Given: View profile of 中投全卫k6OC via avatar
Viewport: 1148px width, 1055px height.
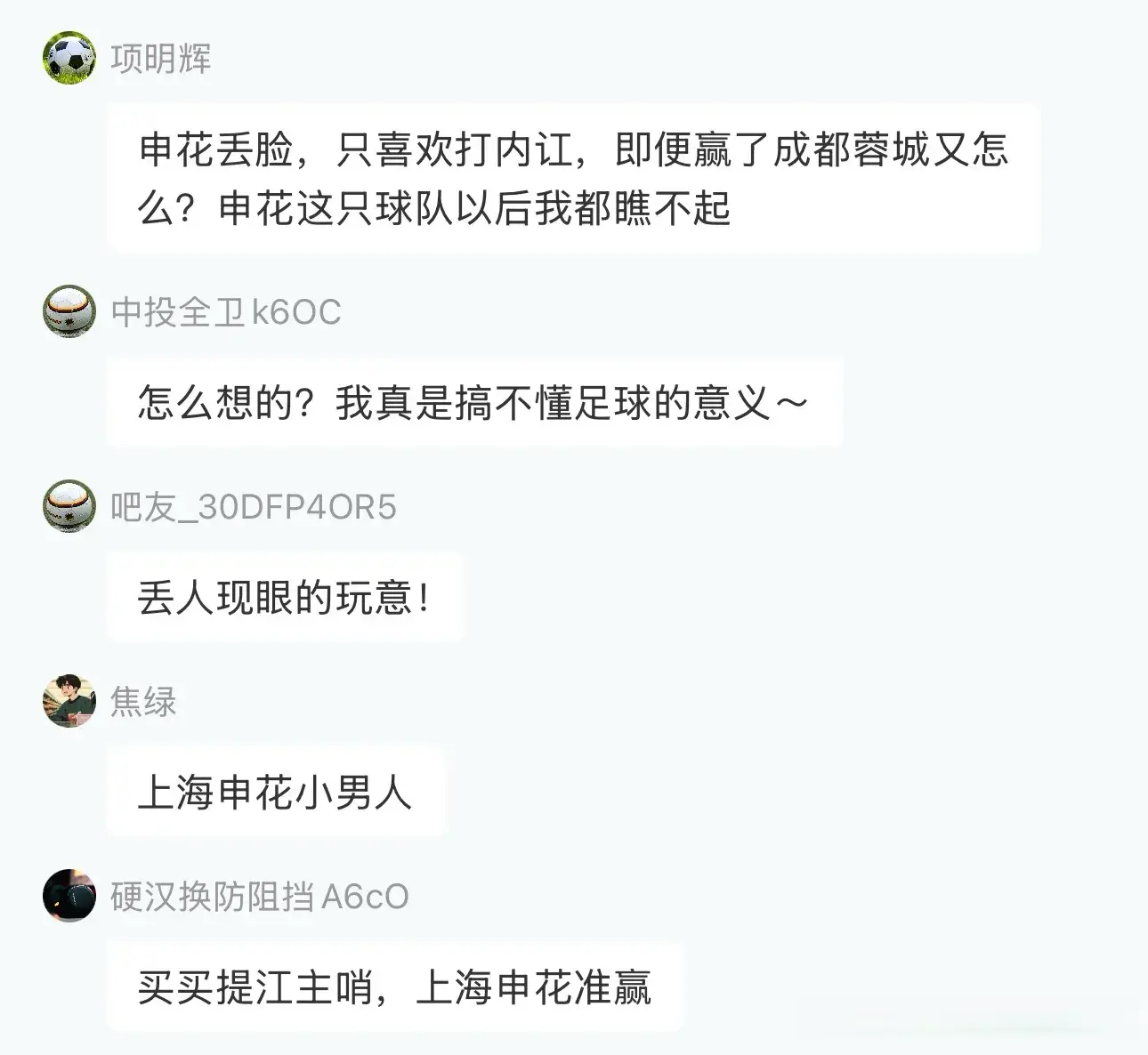Looking at the screenshot, I should pos(69,311).
